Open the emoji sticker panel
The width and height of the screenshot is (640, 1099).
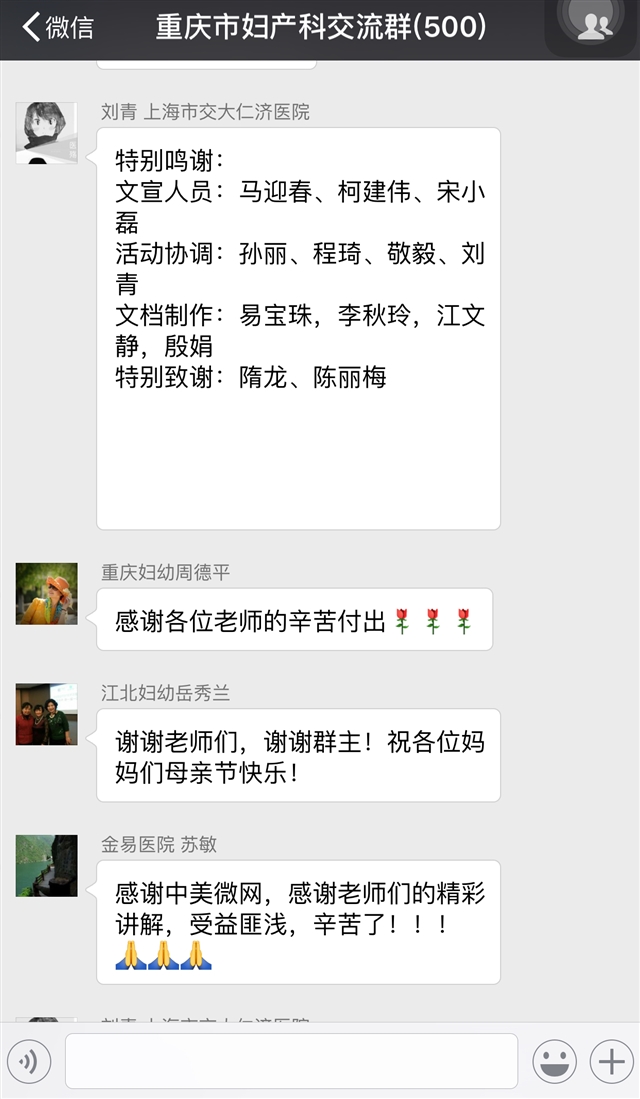(x=554, y=1061)
